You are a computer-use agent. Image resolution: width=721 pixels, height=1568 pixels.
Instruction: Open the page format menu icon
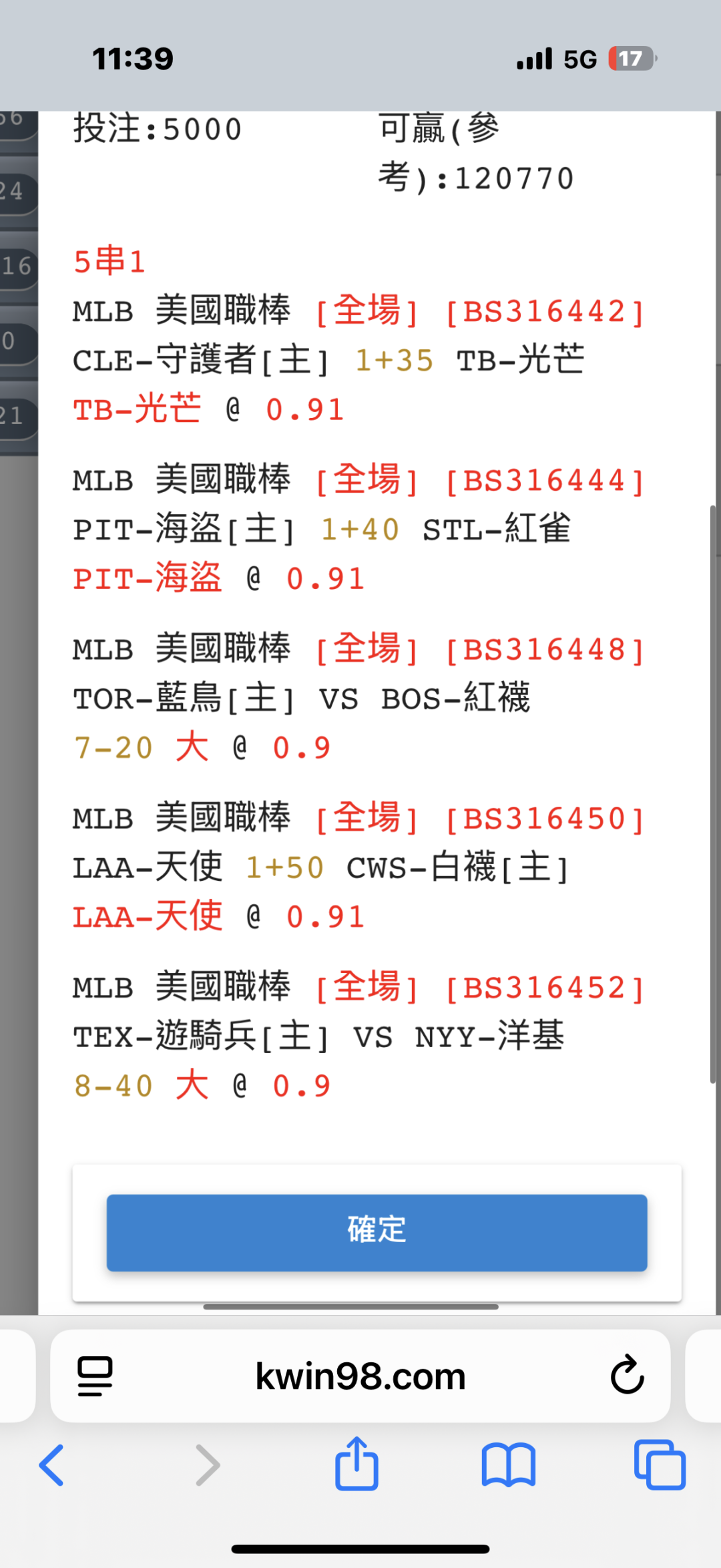(95, 1376)
